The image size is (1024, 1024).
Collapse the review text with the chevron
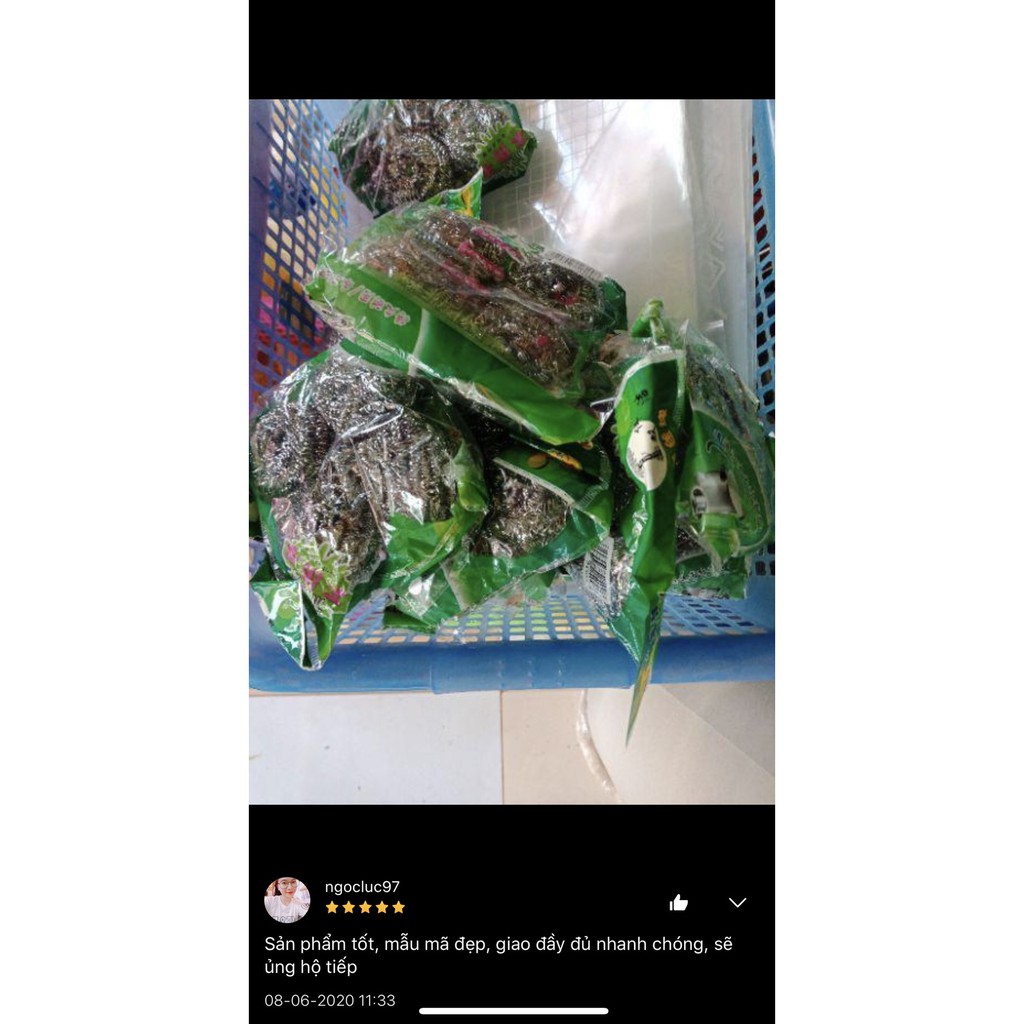point(738,903)
